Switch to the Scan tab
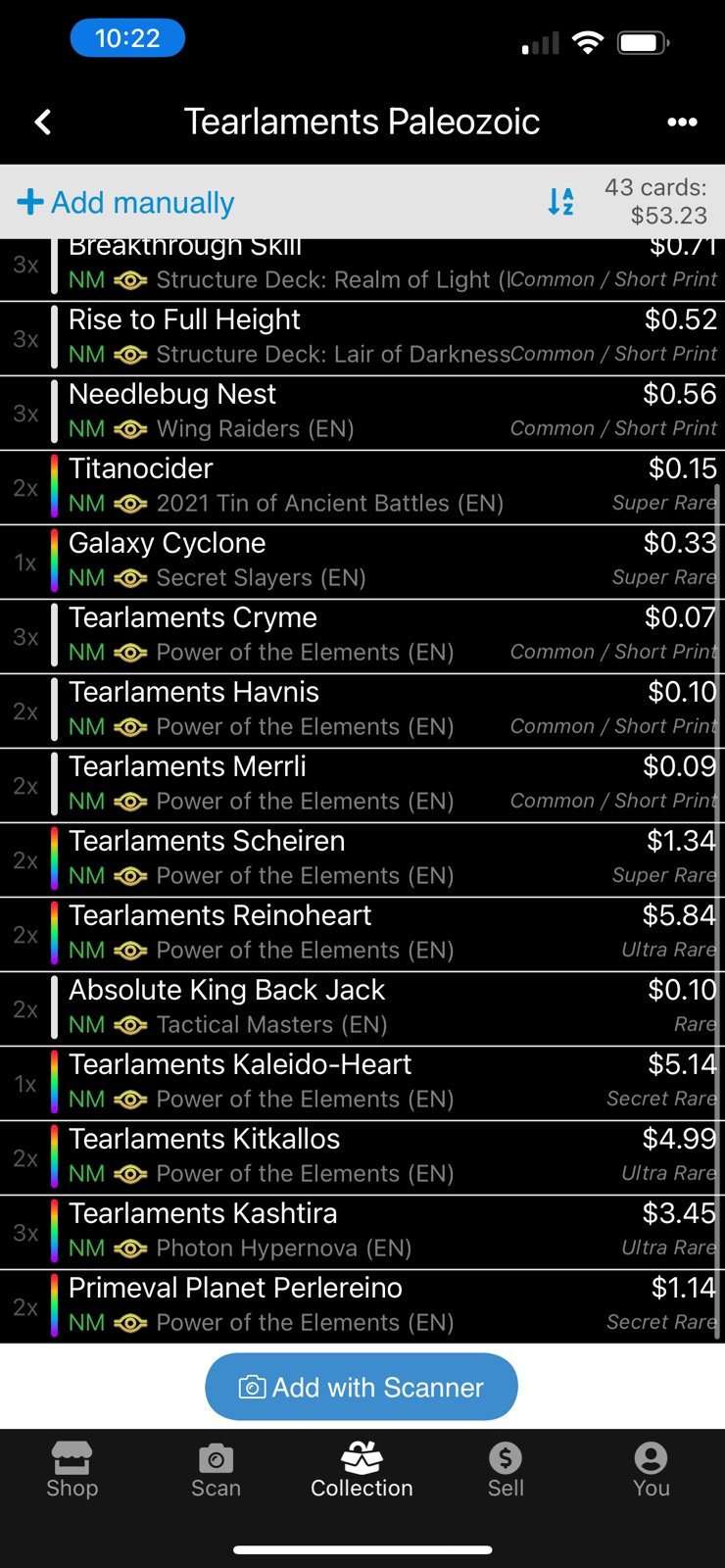 [x=216, y=1470]
